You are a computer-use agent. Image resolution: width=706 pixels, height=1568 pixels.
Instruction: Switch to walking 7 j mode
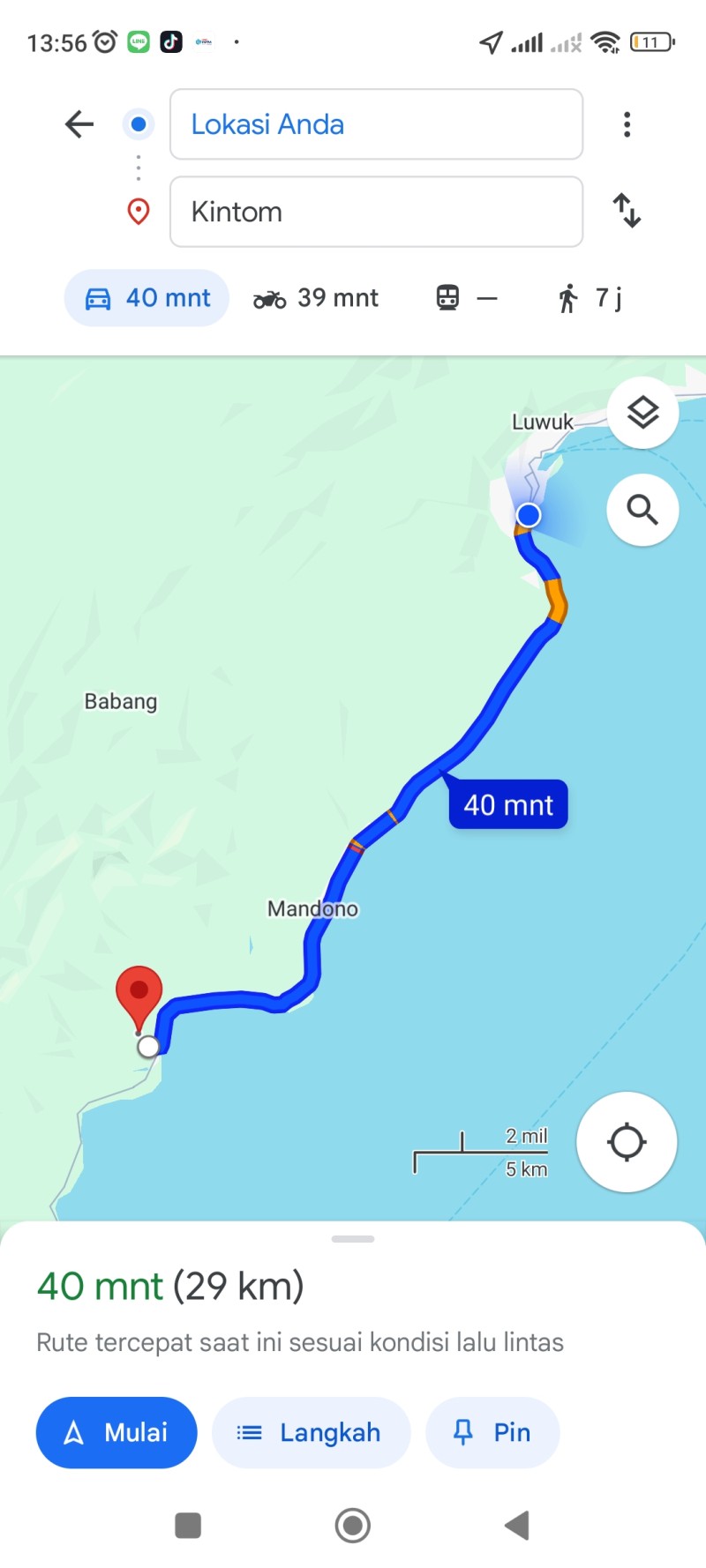tap(590, 298)
